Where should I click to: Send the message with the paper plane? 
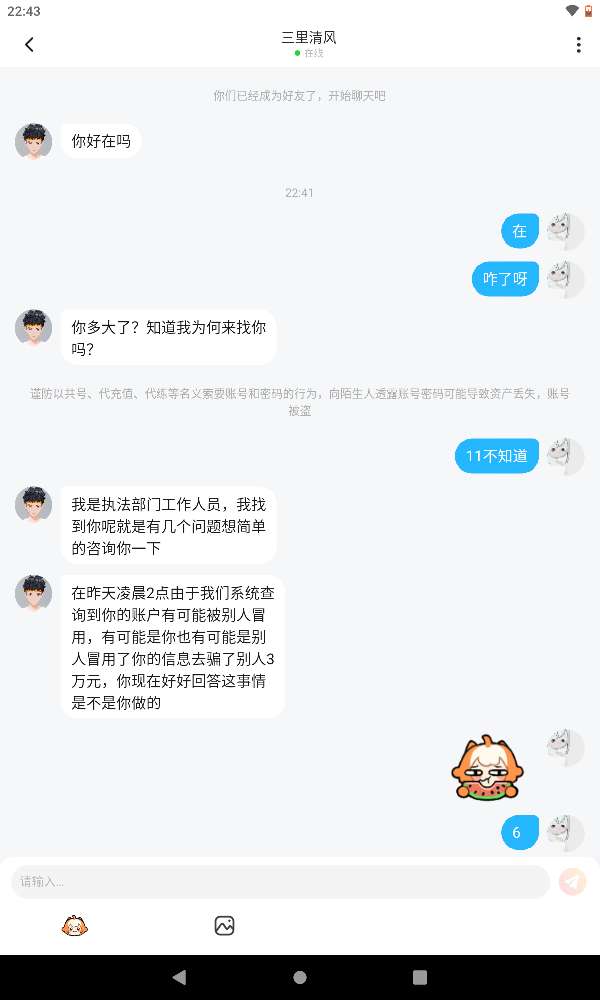coord(572,881)
